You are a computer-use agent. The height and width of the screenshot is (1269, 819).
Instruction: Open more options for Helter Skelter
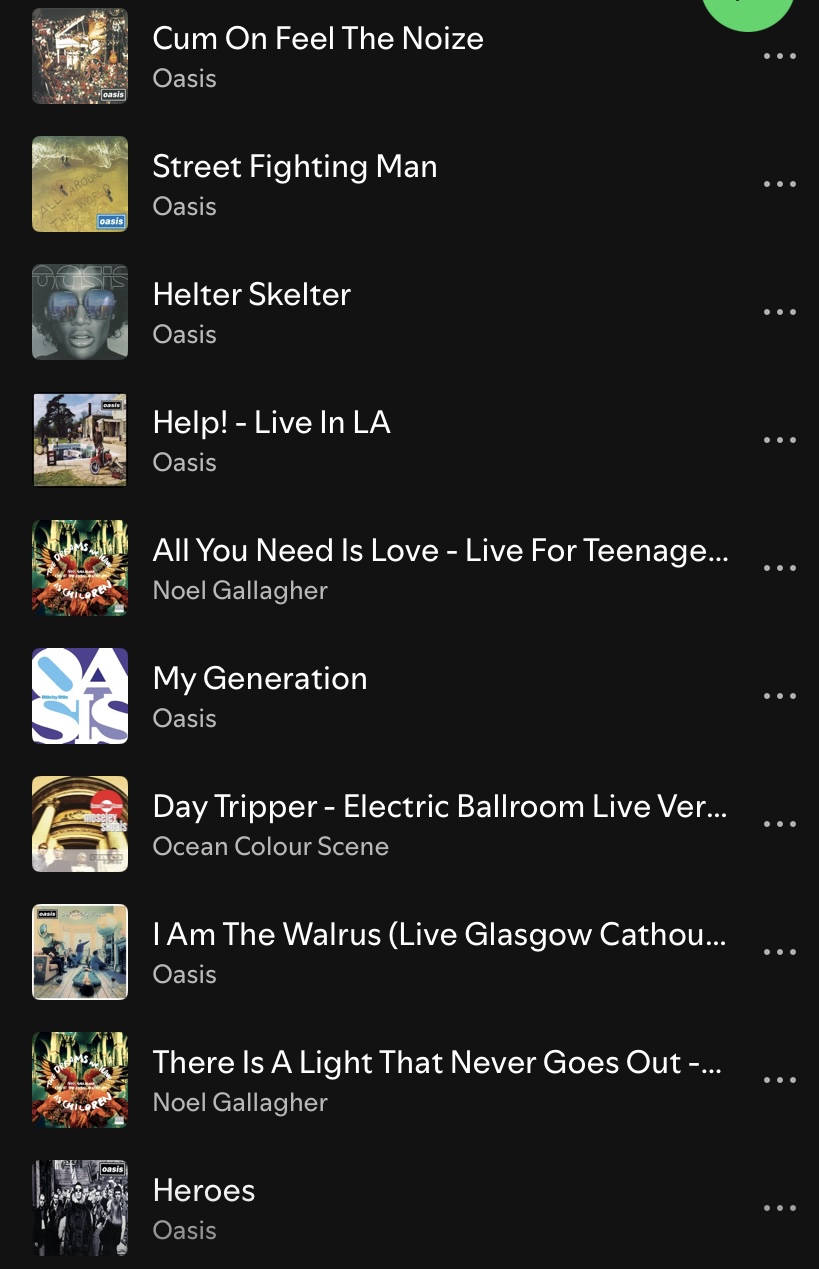779,313
